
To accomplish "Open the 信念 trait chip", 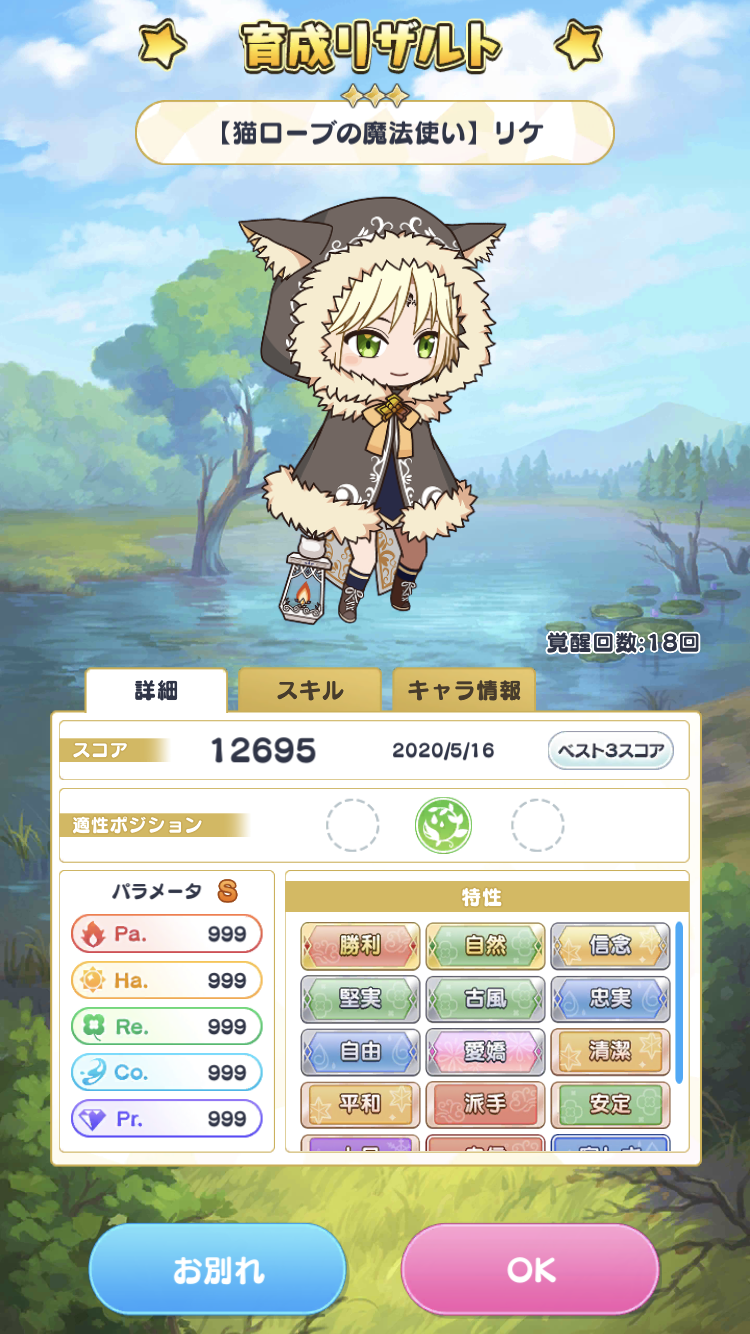I will (x=610, y=945).
